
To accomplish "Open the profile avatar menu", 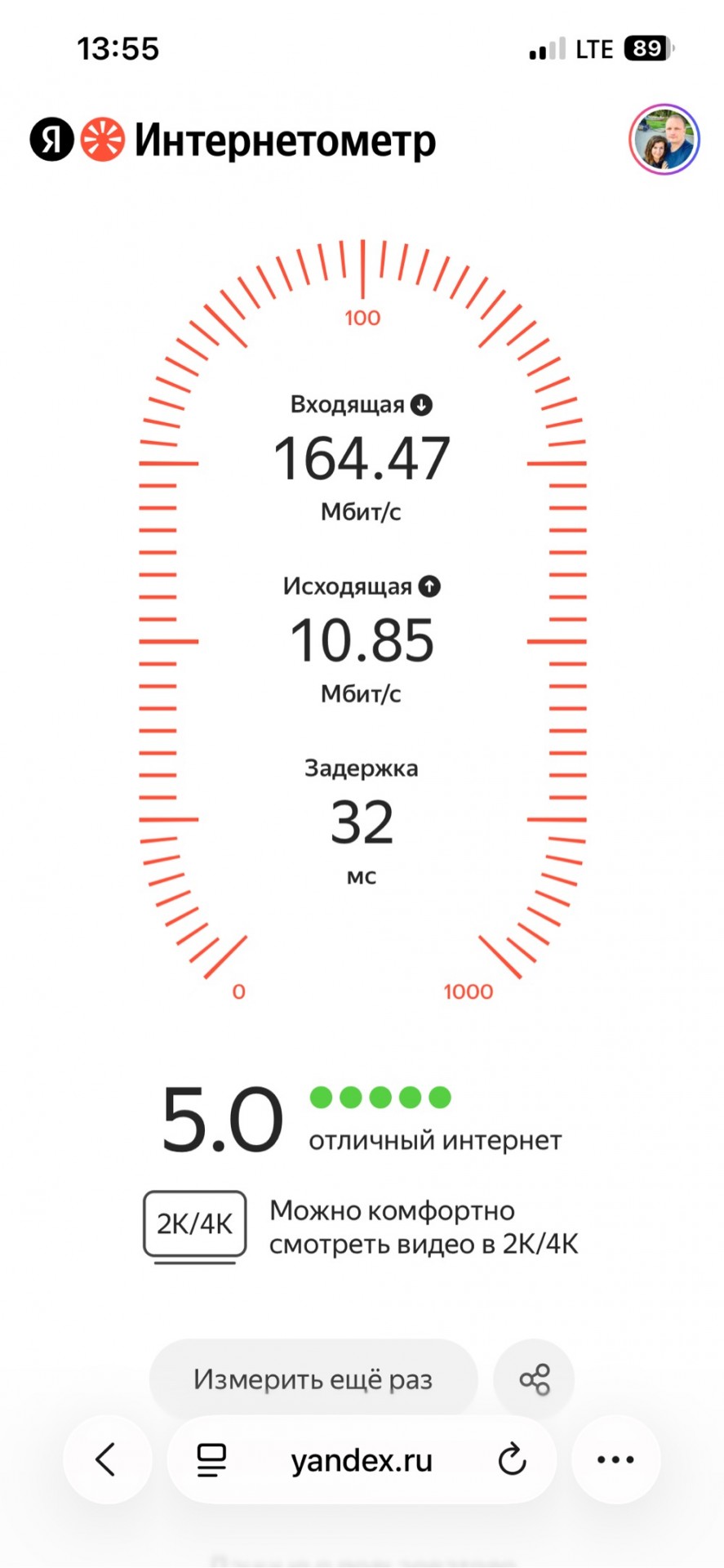I will [664, 140].
